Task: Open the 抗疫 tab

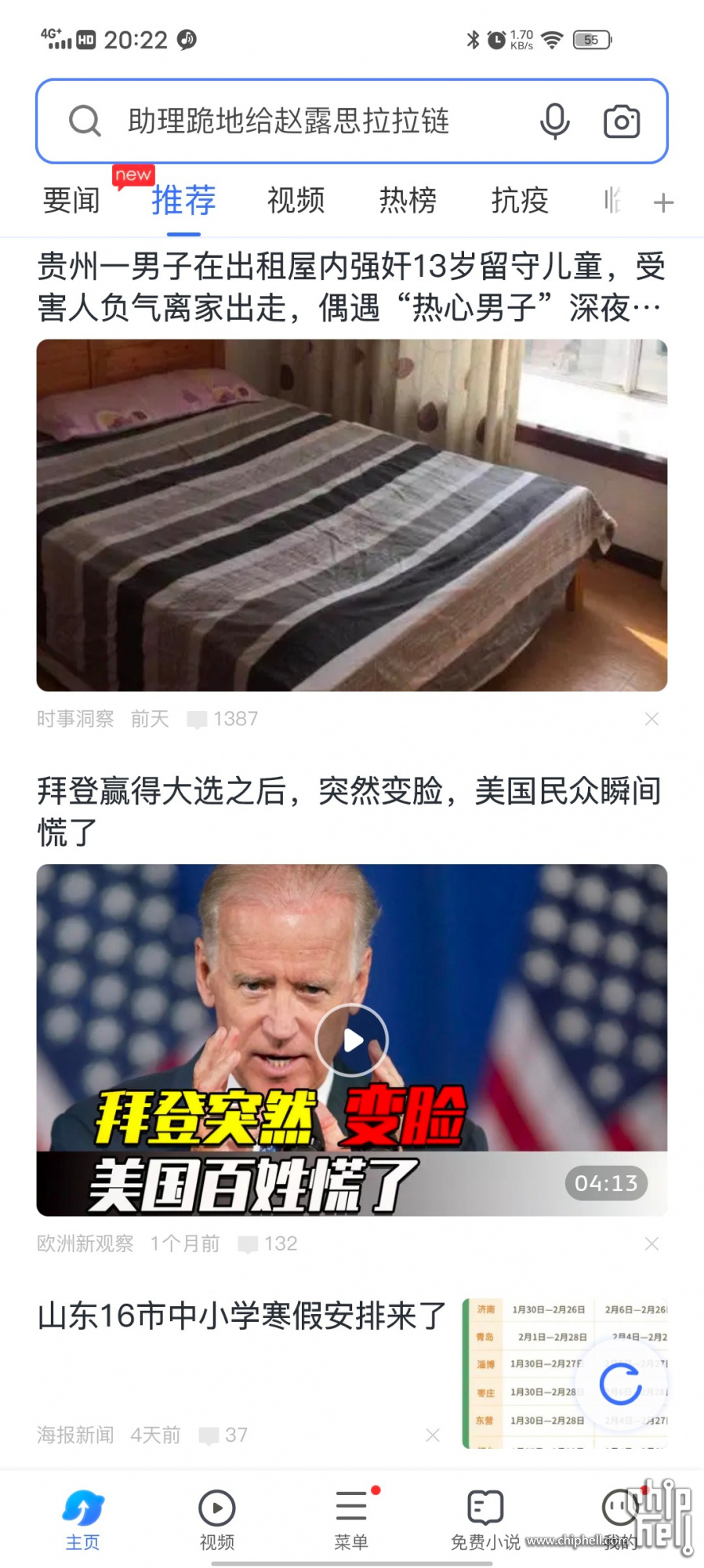Action: click(x=520, y=201)
